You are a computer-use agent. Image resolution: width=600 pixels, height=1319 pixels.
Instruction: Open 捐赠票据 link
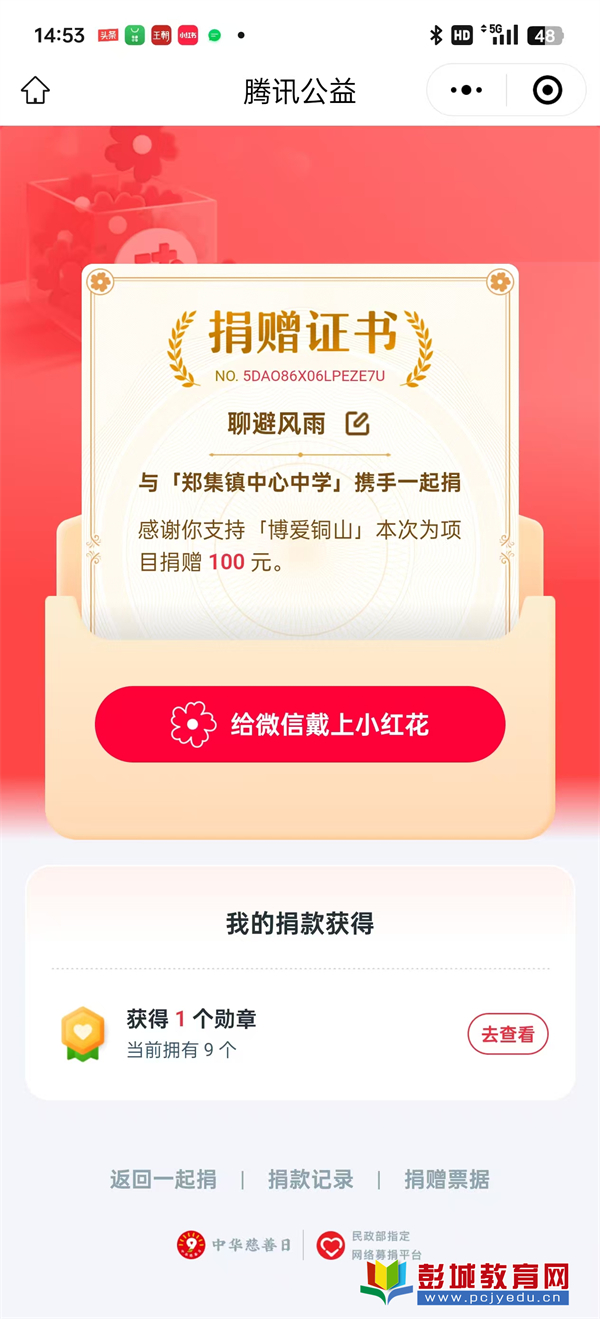click(447, 1179)
